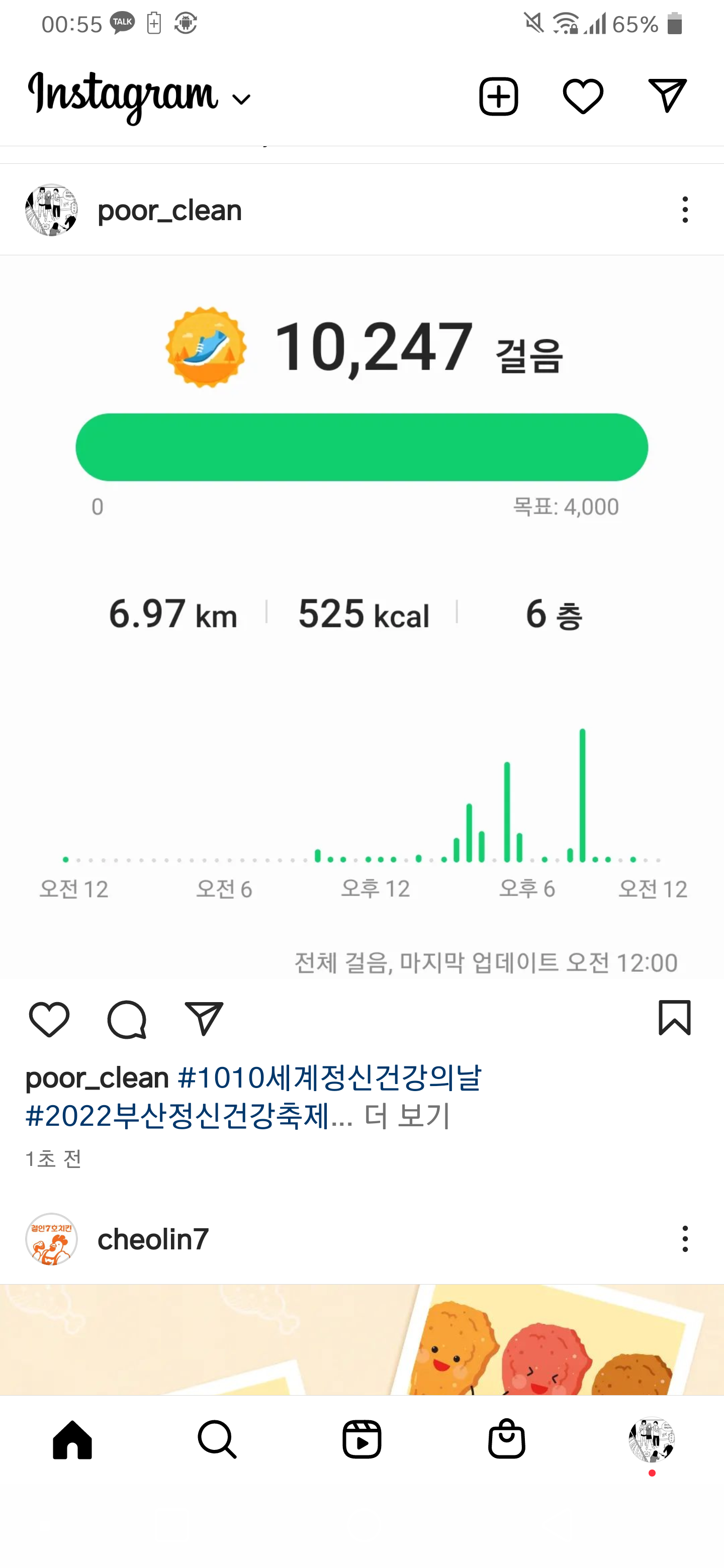The height and width of the screenshot is (1568, 724).
Task: Open cheolin7's profile
Action: tap(152, 1239)
